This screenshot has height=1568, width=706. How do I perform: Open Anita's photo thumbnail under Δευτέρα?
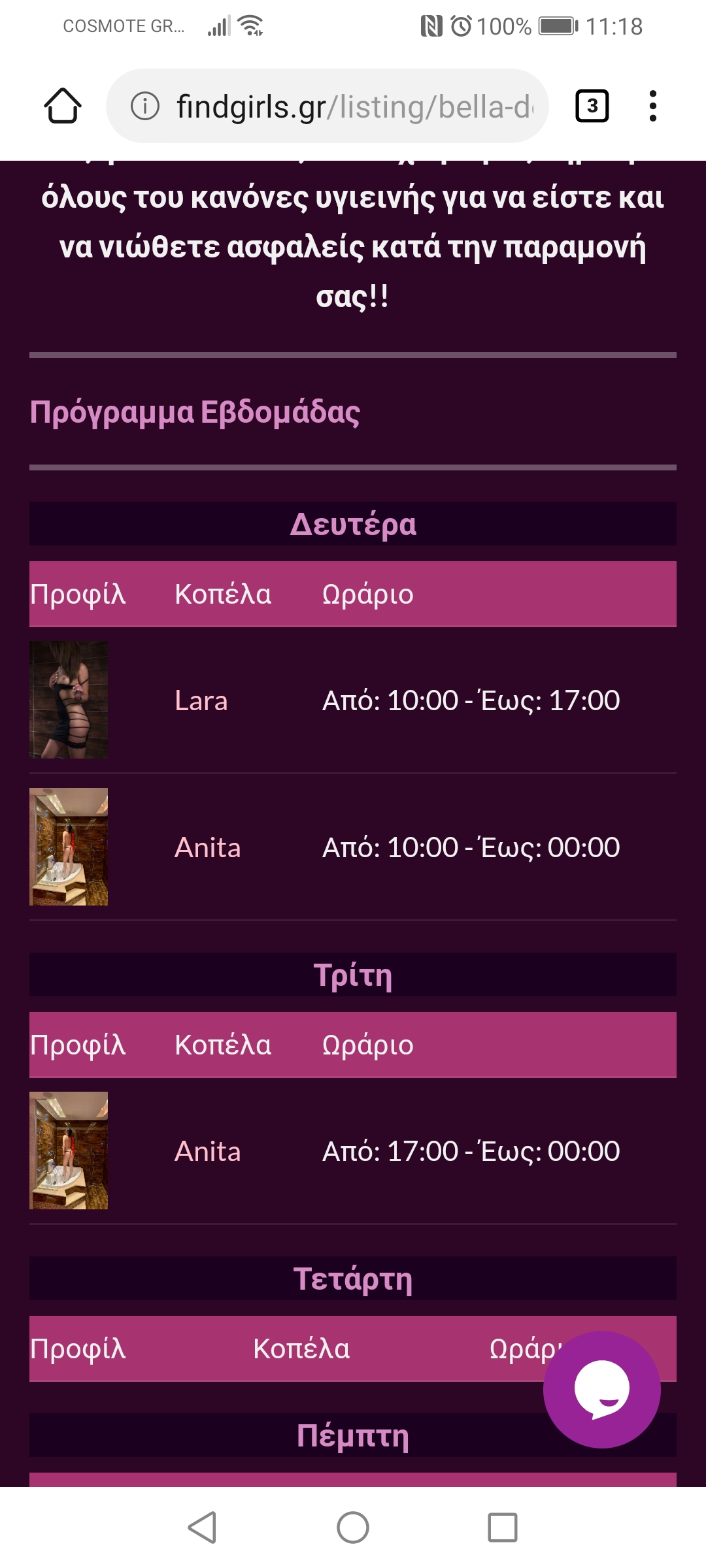point(69,847)
